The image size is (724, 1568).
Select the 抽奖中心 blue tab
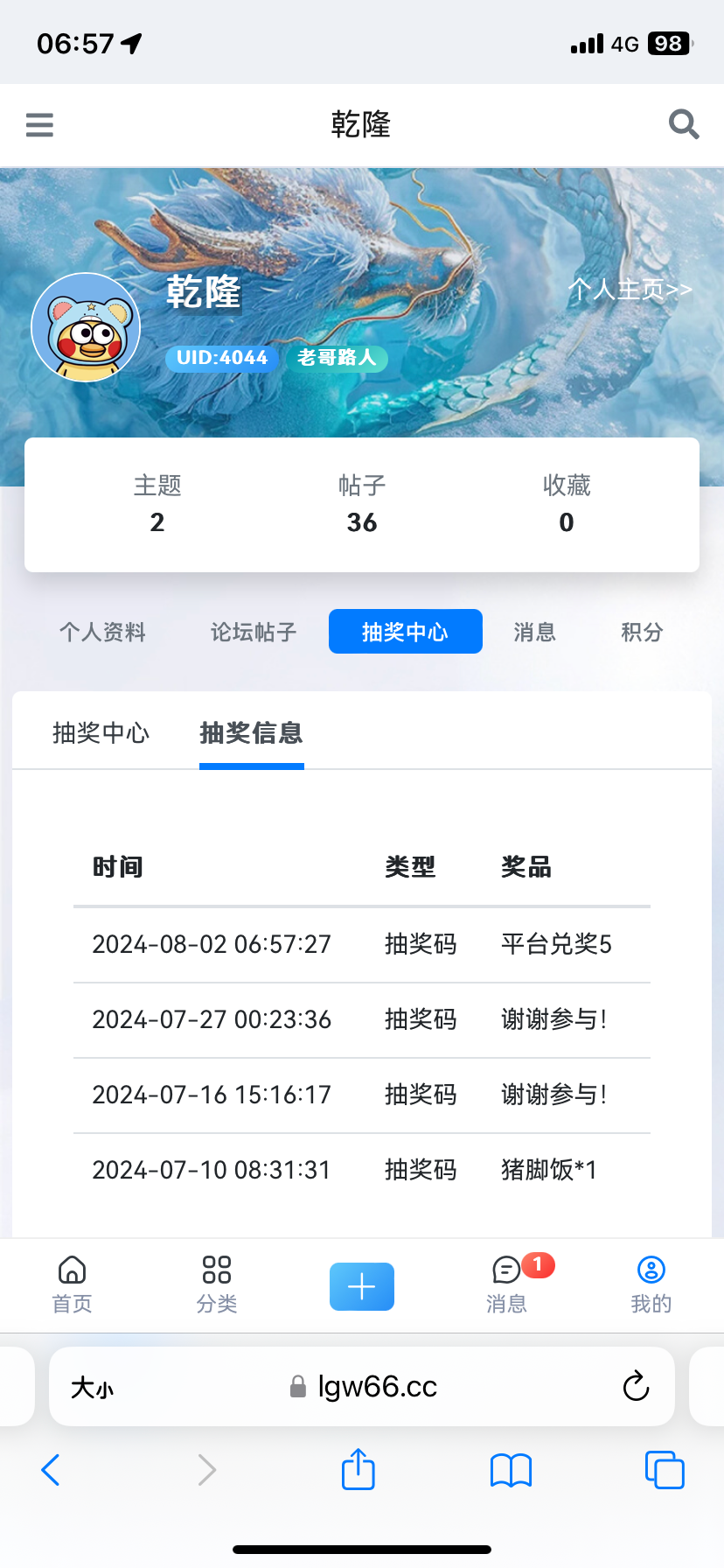pyautogui.click(x=405, y=632)
